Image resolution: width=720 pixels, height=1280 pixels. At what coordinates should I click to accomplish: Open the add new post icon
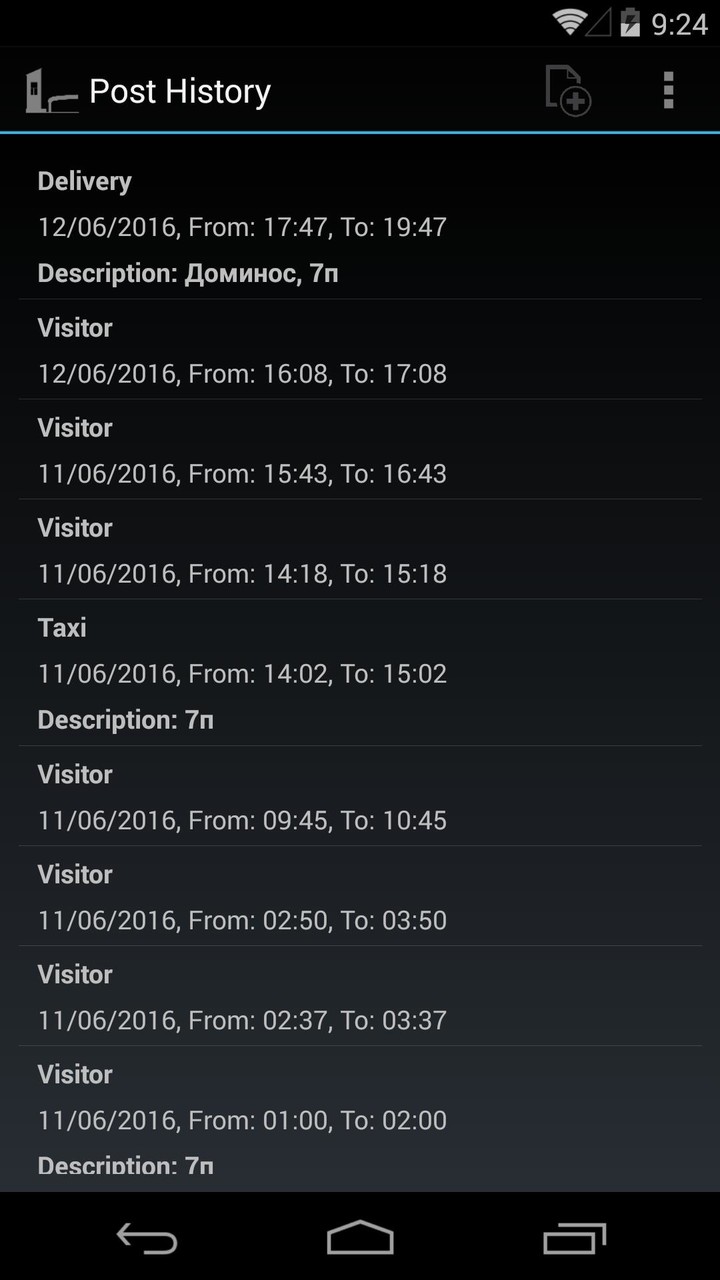click(566, 91)
